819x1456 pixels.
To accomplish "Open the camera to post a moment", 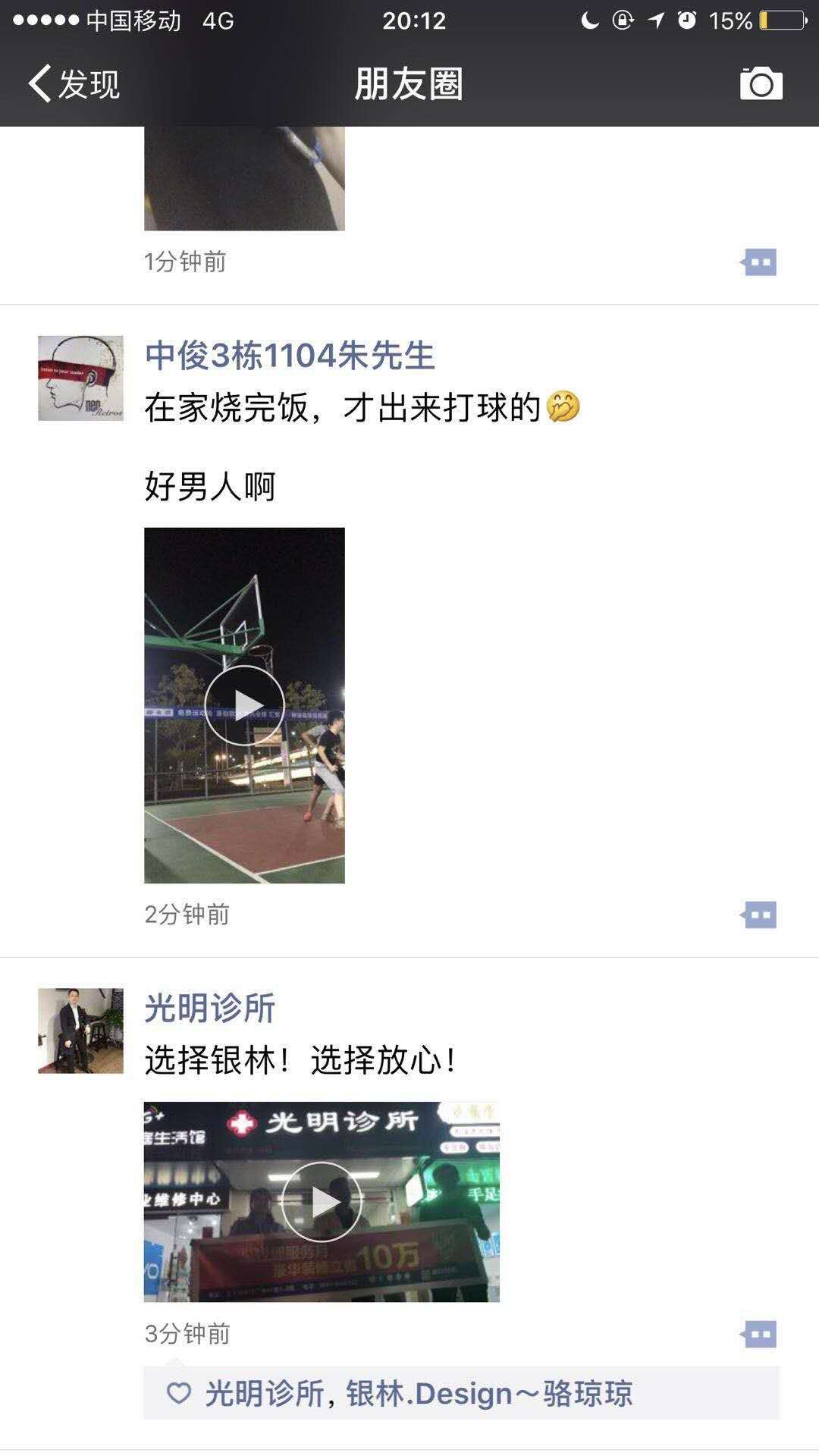I will [761, 83].
